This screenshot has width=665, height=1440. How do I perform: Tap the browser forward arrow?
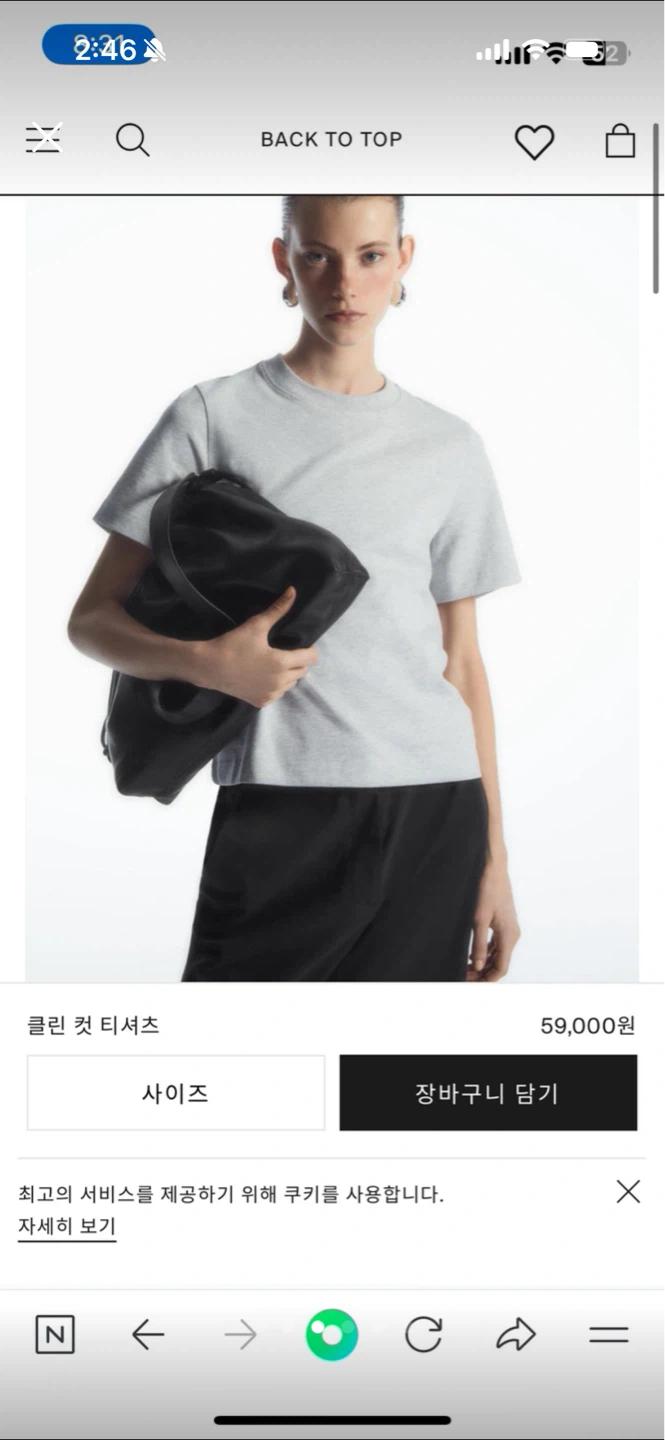[x=240, y=1335]
